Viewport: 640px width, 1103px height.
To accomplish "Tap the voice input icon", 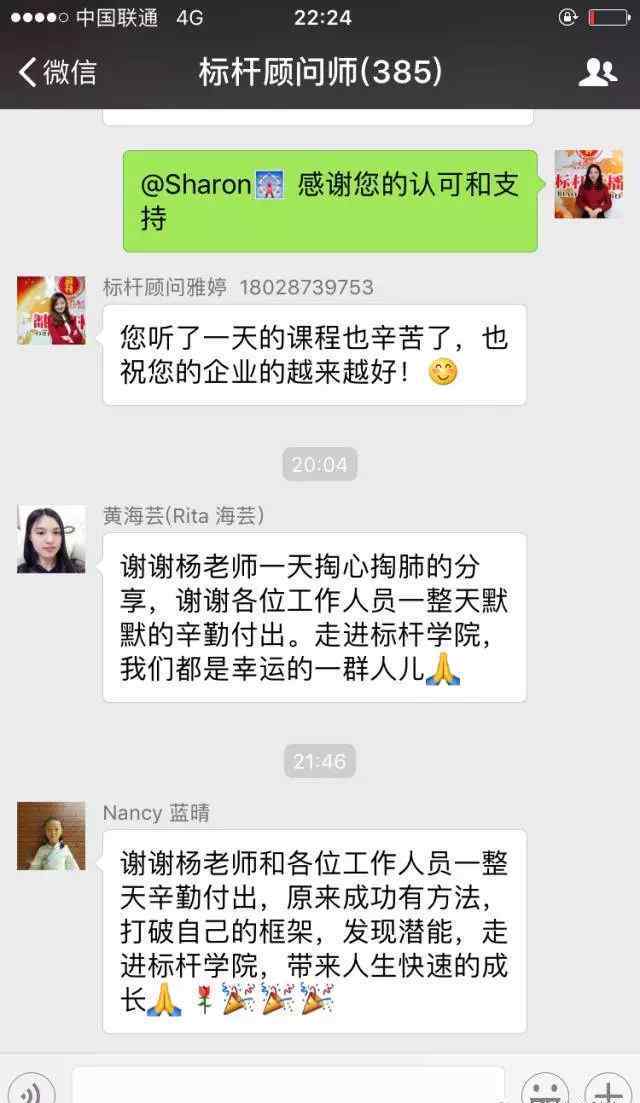I will point(34,1088).
